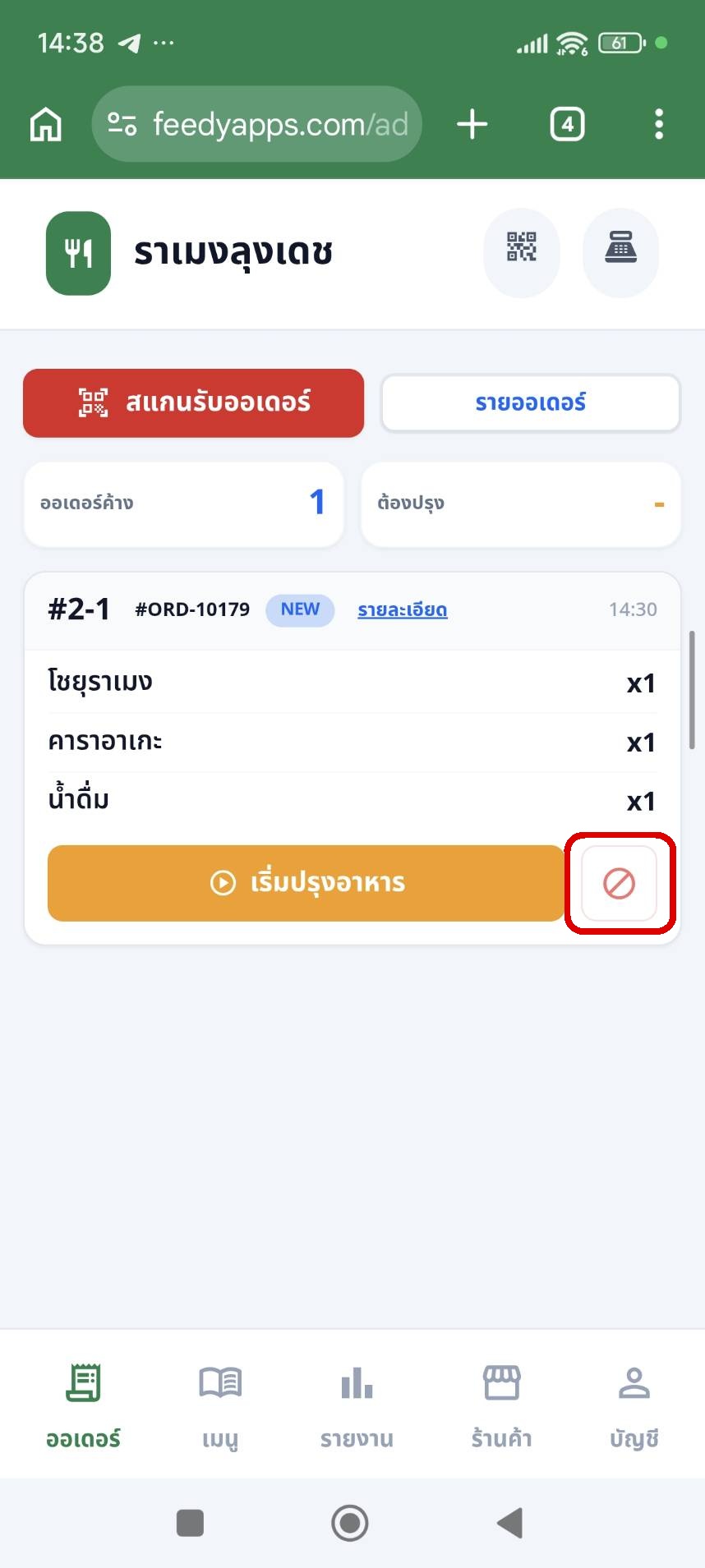This screenshot has height=1568, width=705.
Task: Open the tab switcher showing 4 tabs
Action: click(567, 125)
